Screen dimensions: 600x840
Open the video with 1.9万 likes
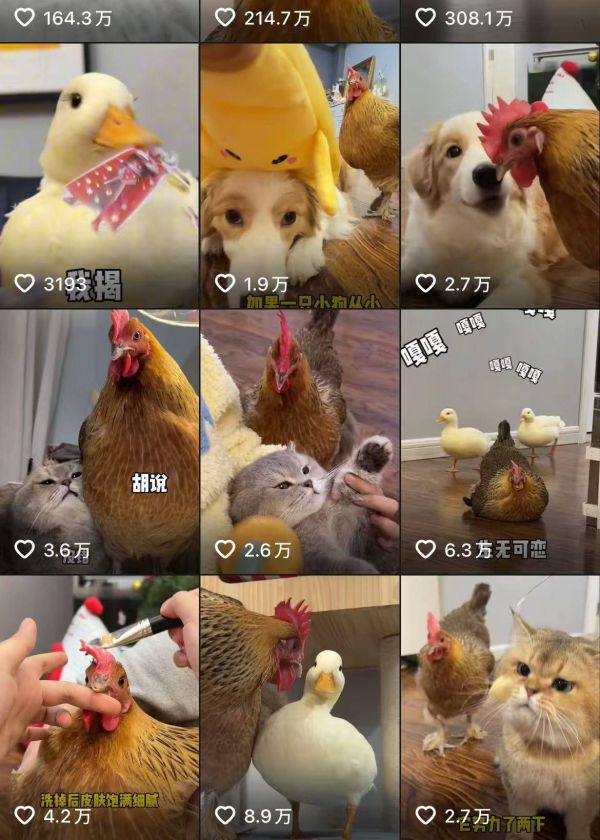(299, 175)
